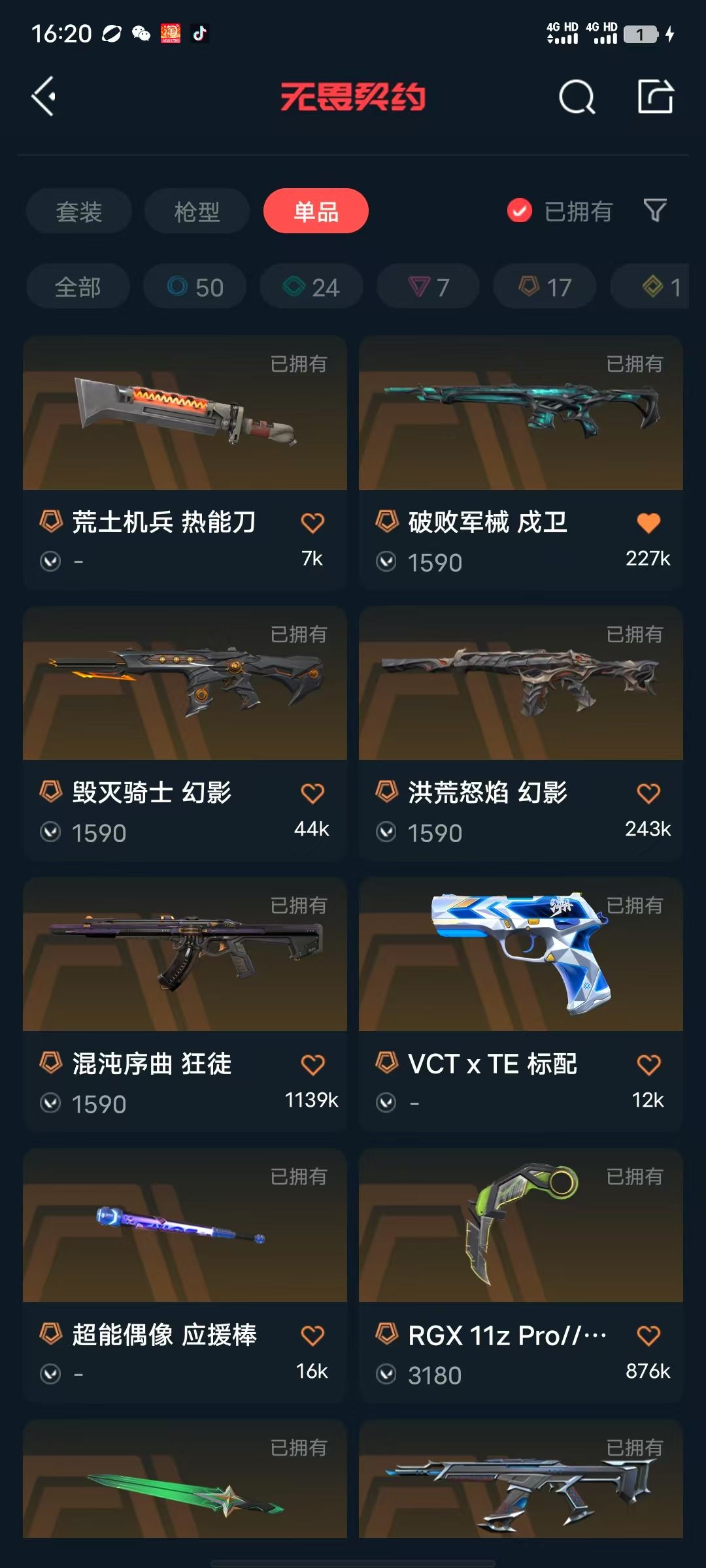Uncheck the 已拥有 filter checkbox
This screenshot has height=1568, width=706.
520,210
